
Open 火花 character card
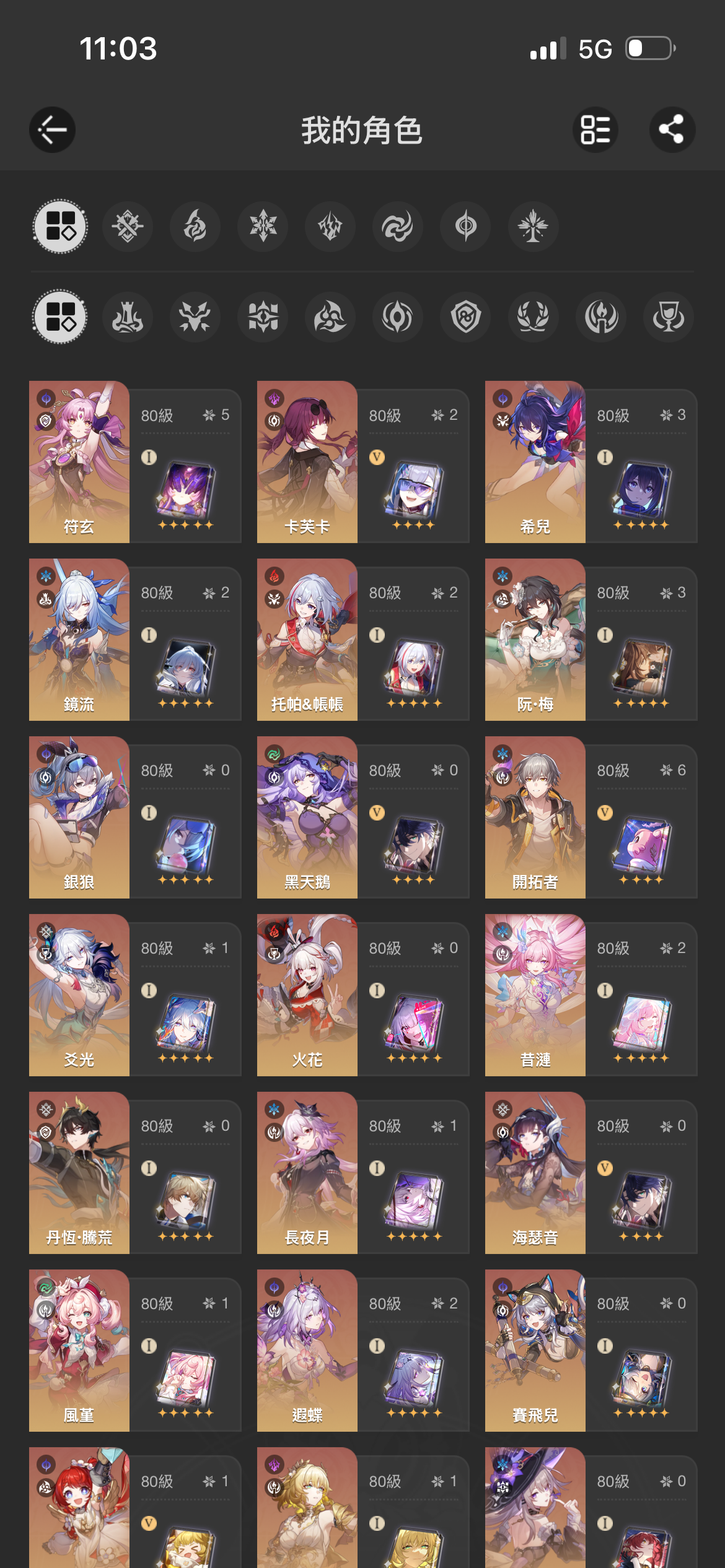pos(362,995)
